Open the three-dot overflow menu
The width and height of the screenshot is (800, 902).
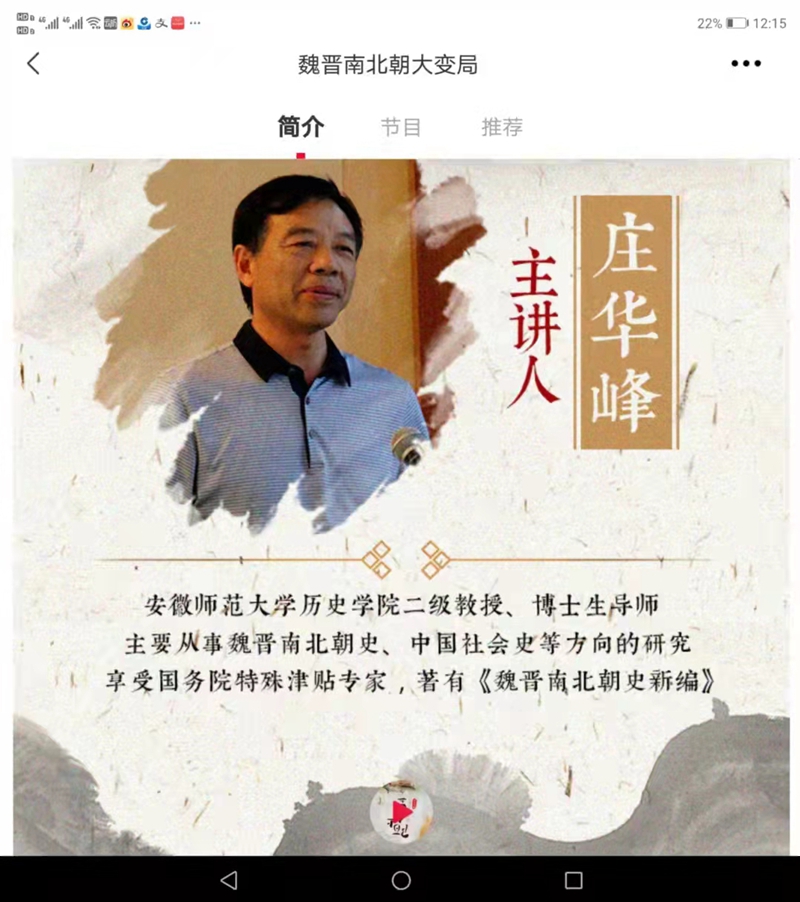tap(745, 64)
